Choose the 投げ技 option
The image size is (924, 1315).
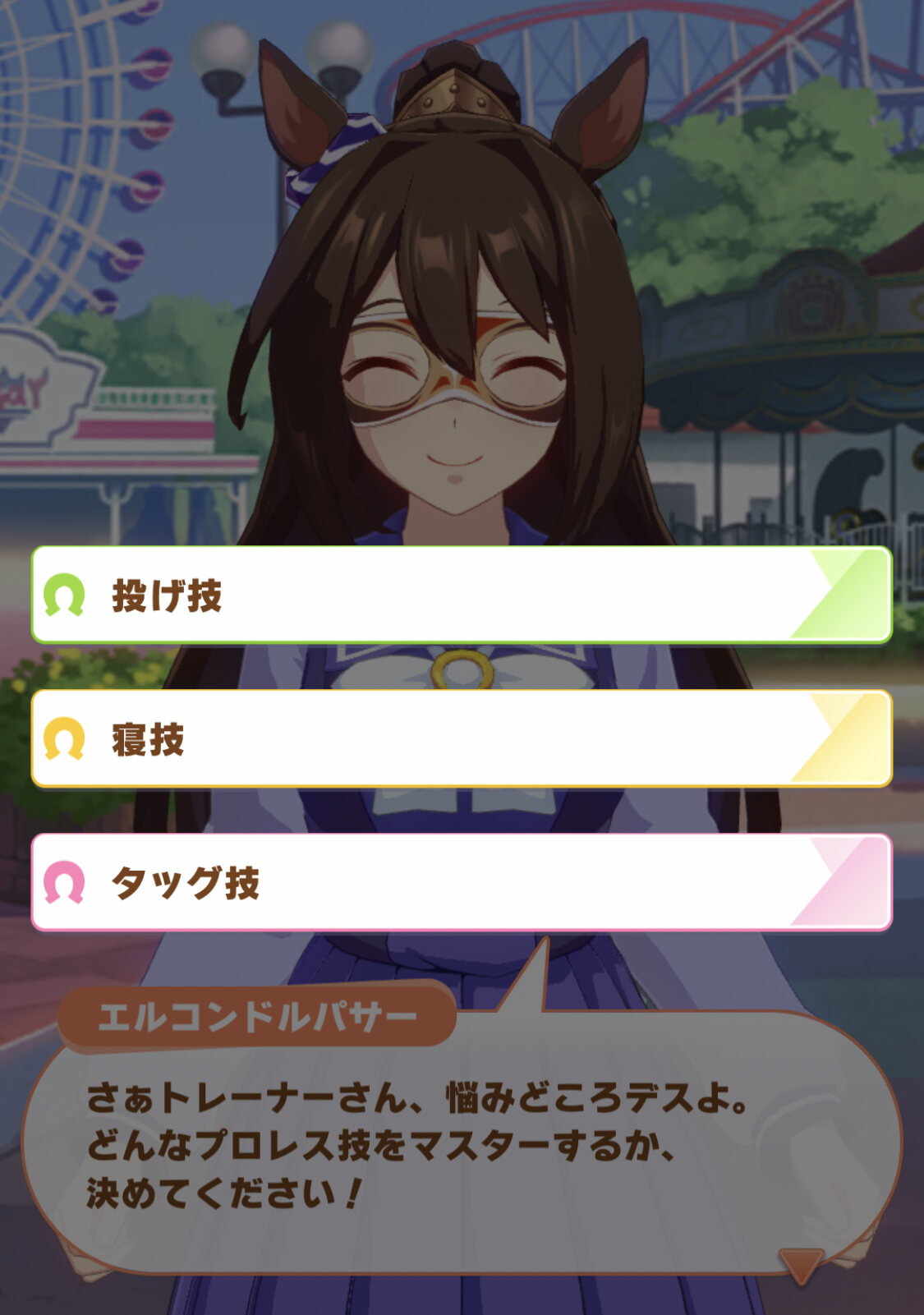point(461,595)
